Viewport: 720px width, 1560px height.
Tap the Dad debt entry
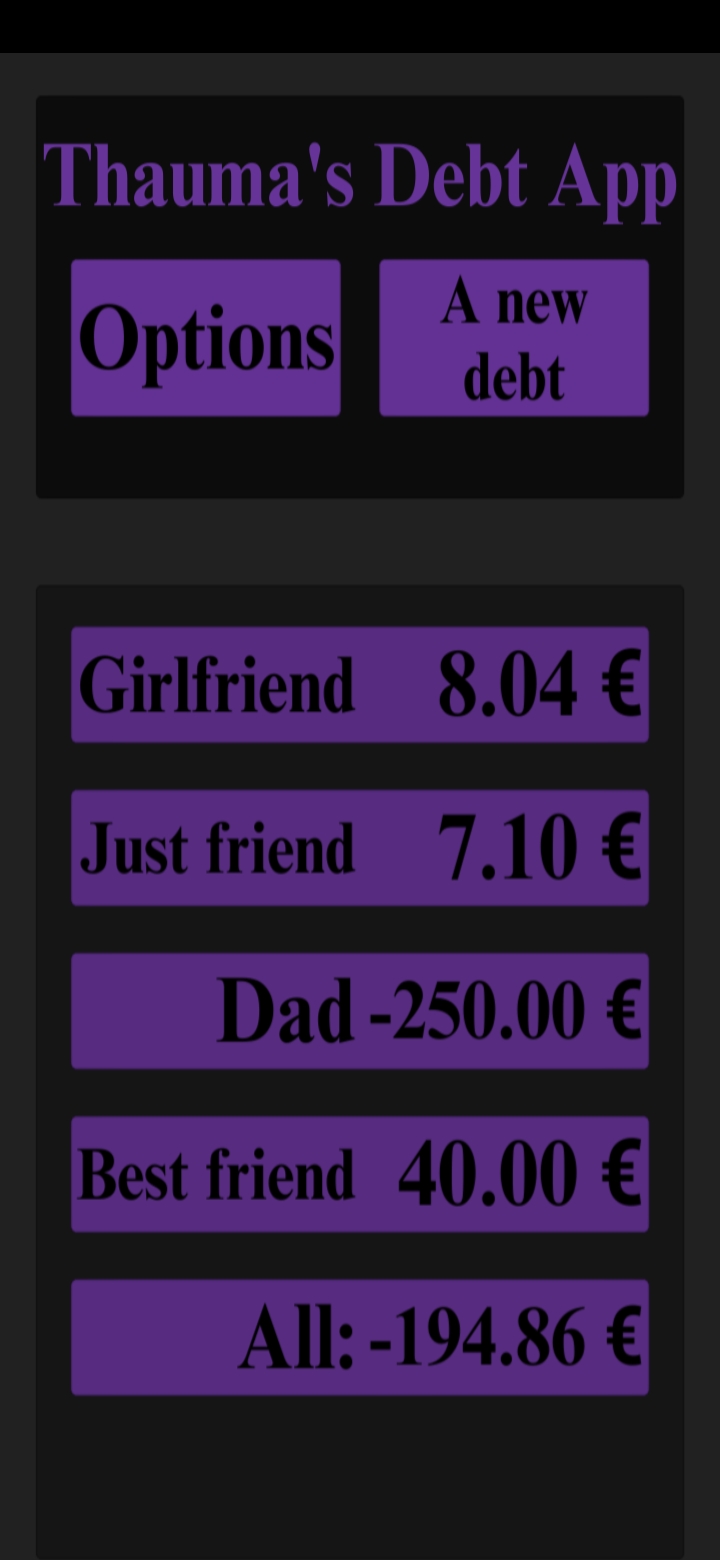[360, 1011]
